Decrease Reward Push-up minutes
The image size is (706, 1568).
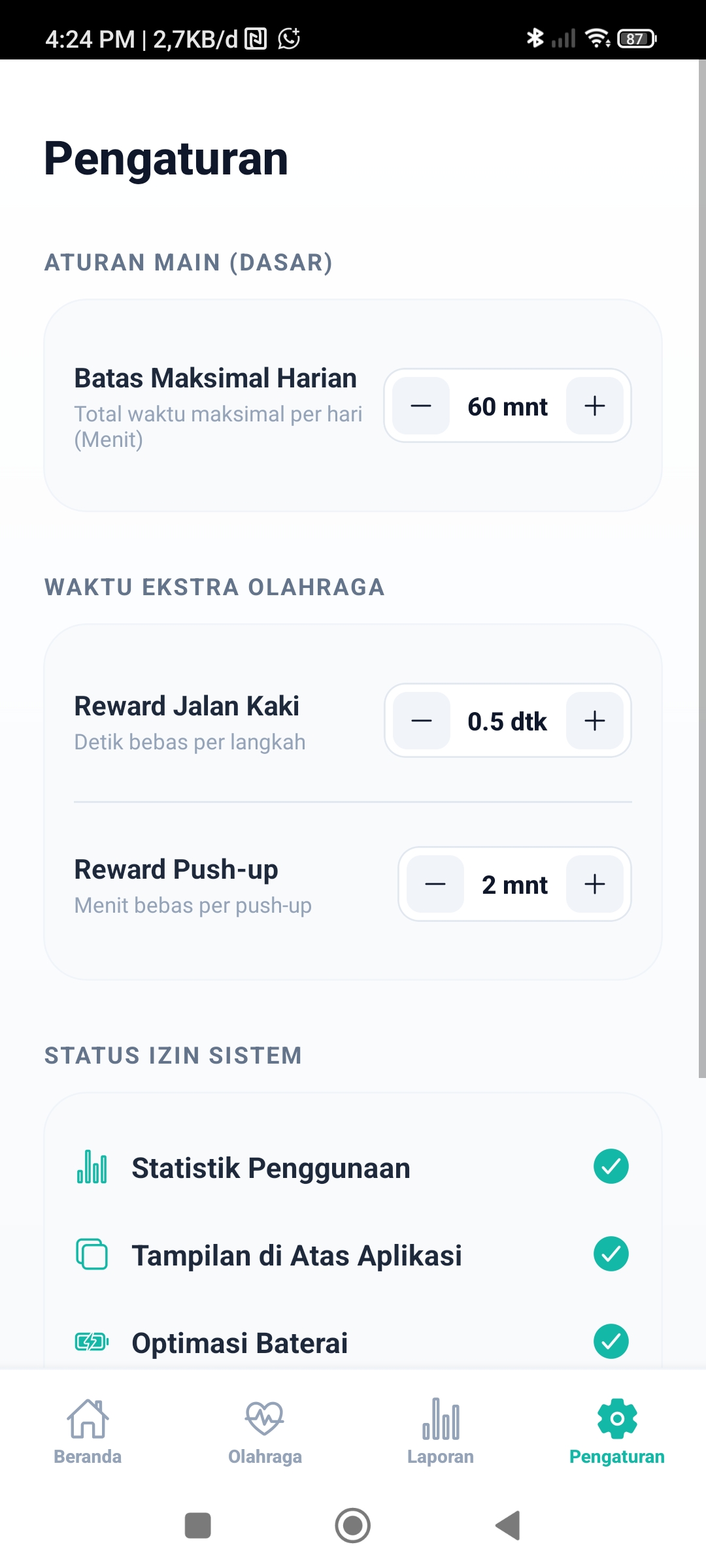[x=435, y=884]
